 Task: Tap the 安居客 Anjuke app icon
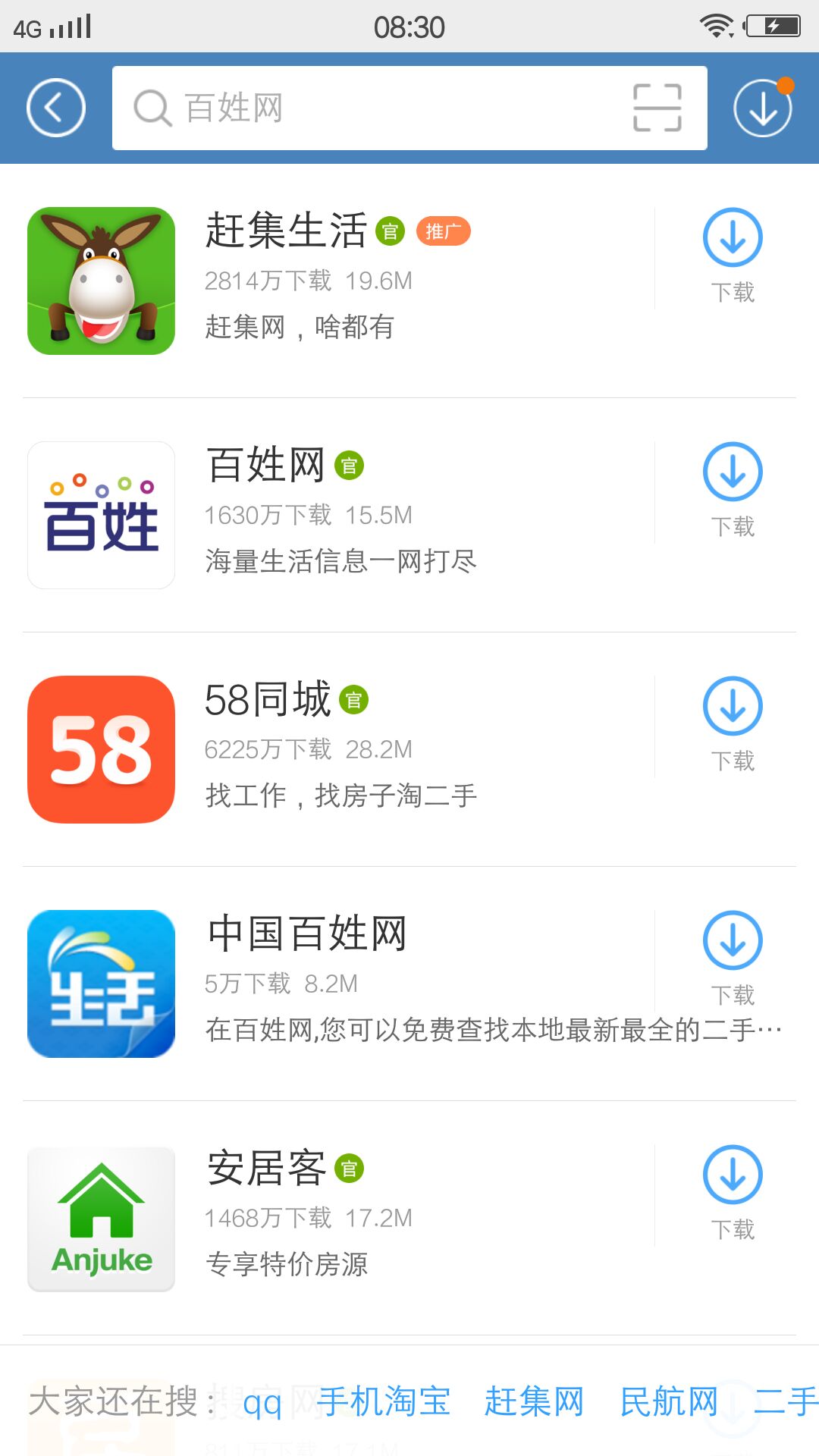click(x=101, y=1218)
